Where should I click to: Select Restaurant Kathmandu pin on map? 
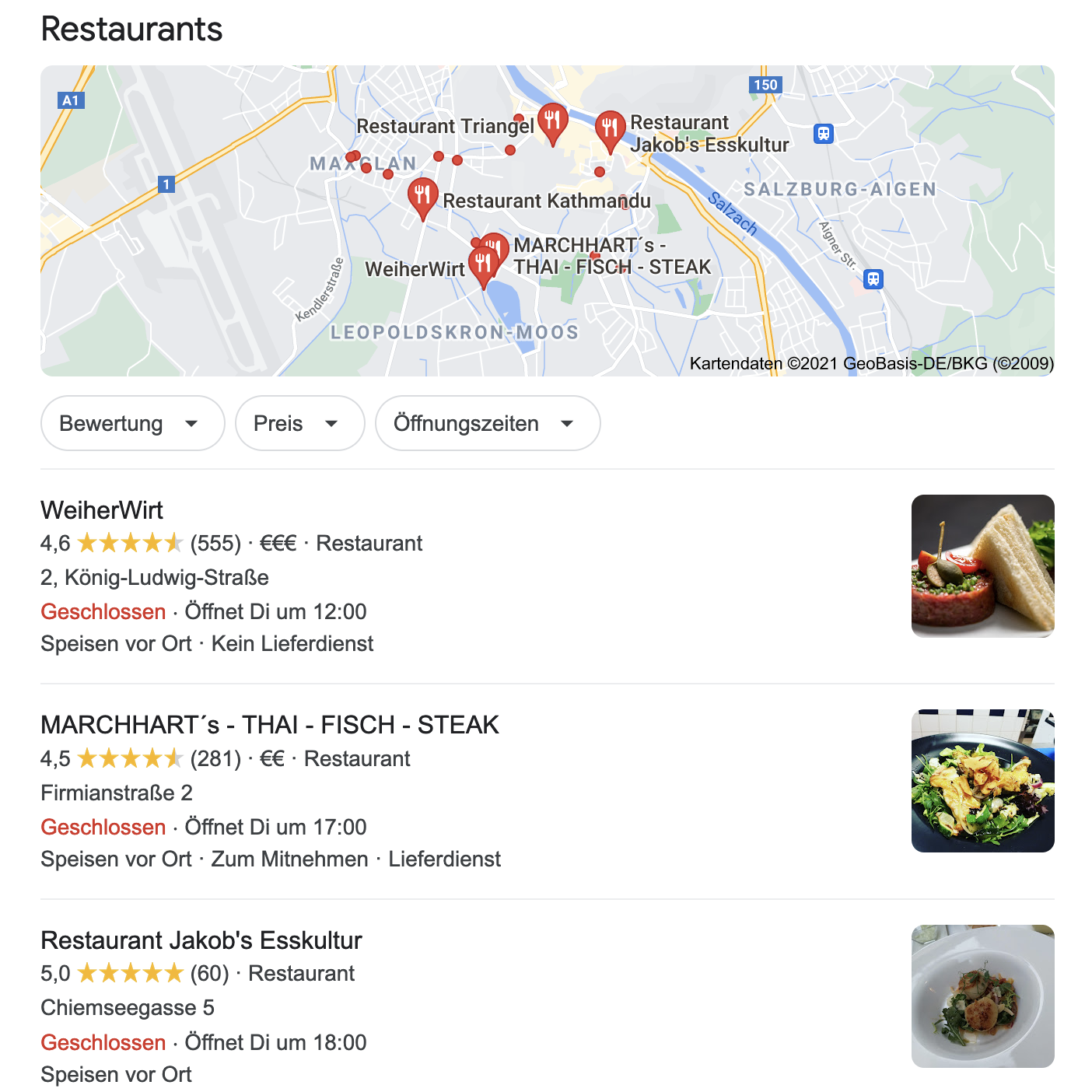(x=422, y=195)
